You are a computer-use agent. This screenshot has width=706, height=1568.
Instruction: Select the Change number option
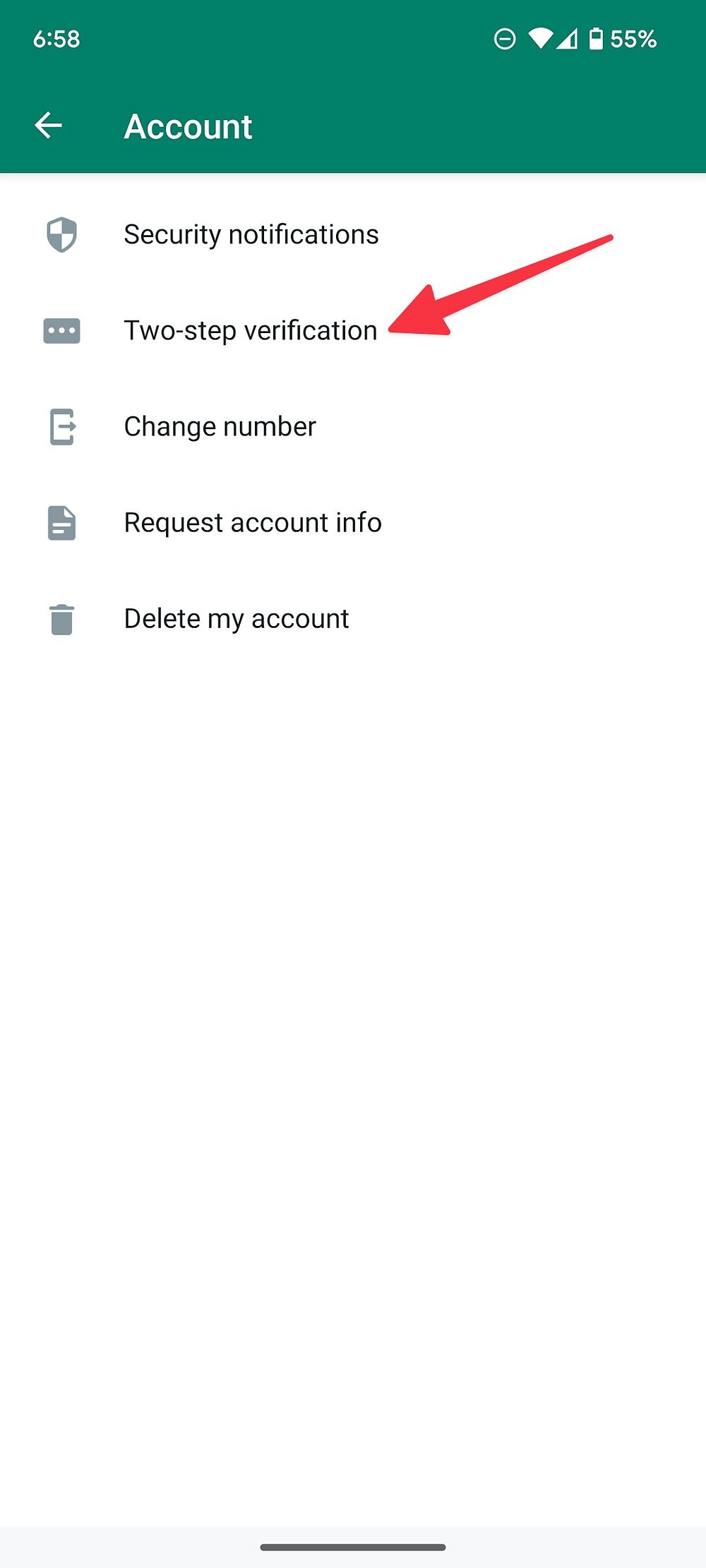click(353, 426)
